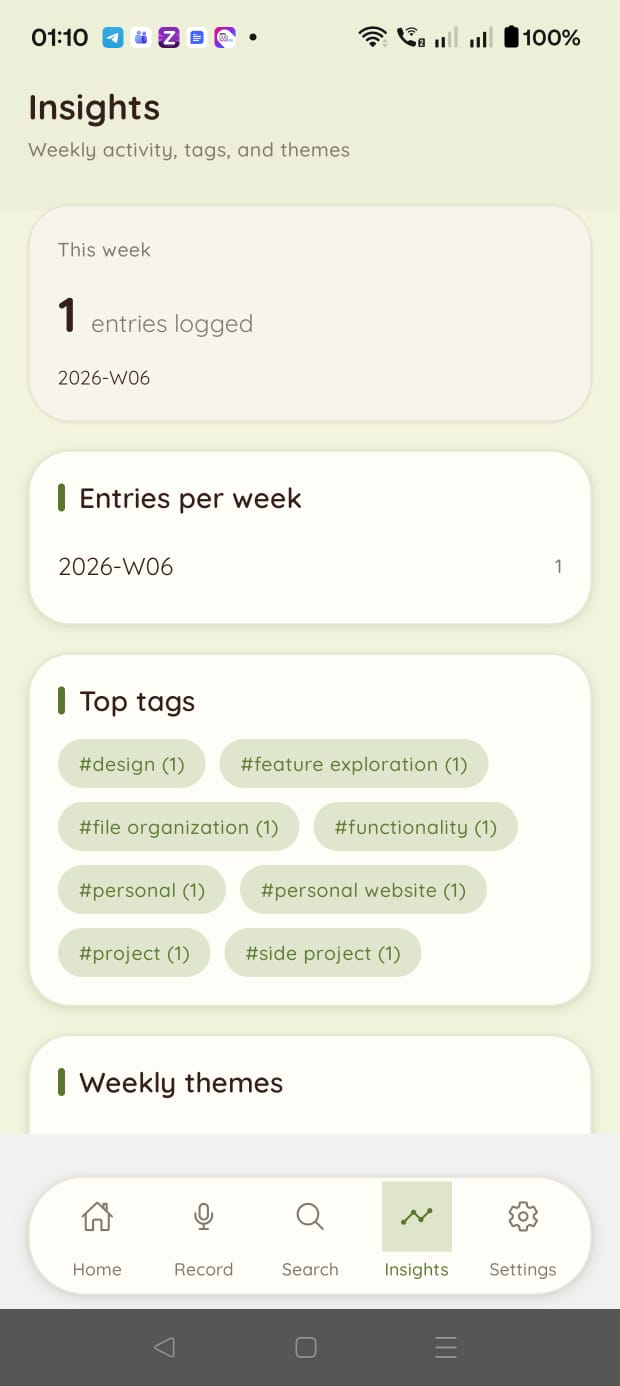
Task: Go to the Home tab
Action: (x=97, y=1236)
